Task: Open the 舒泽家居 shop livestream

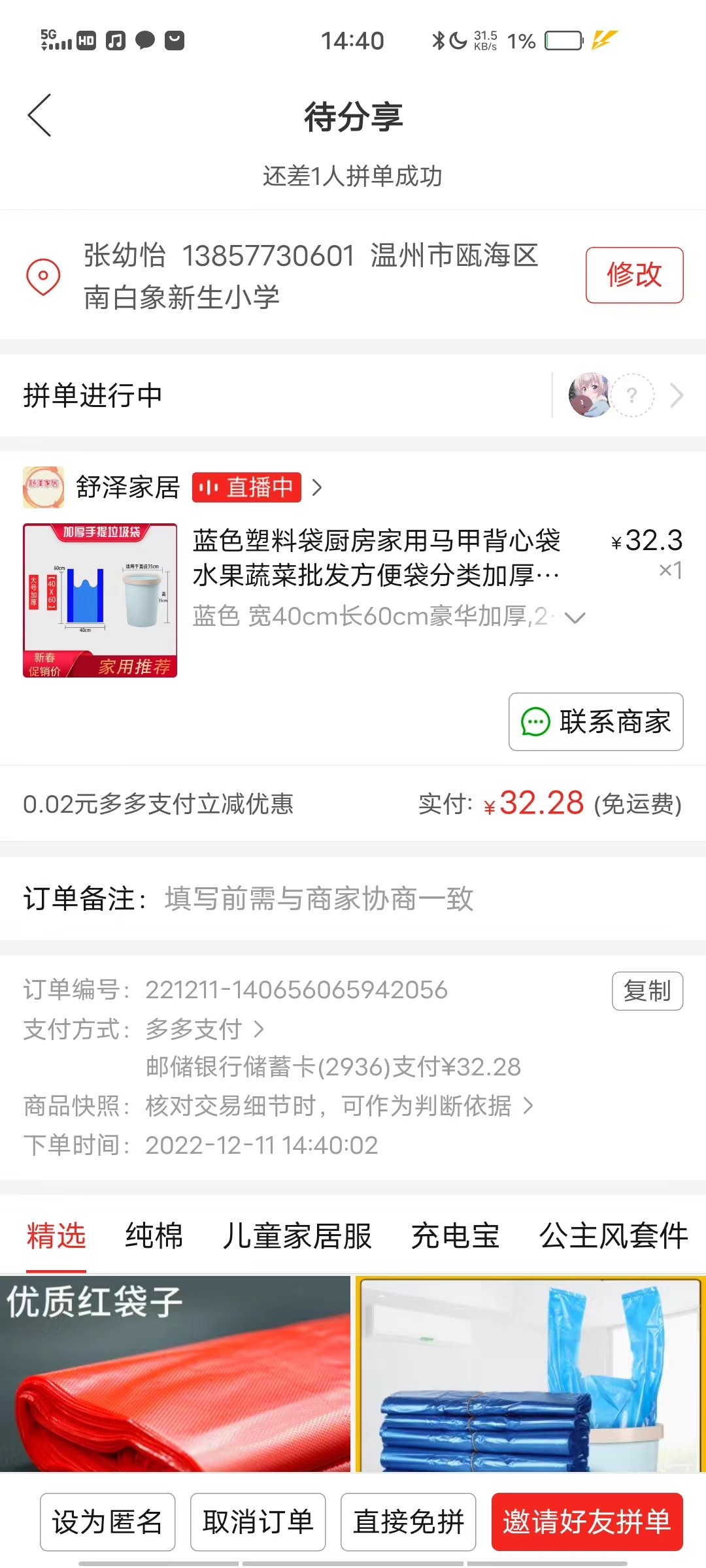Action: click(x=246, y=487)
